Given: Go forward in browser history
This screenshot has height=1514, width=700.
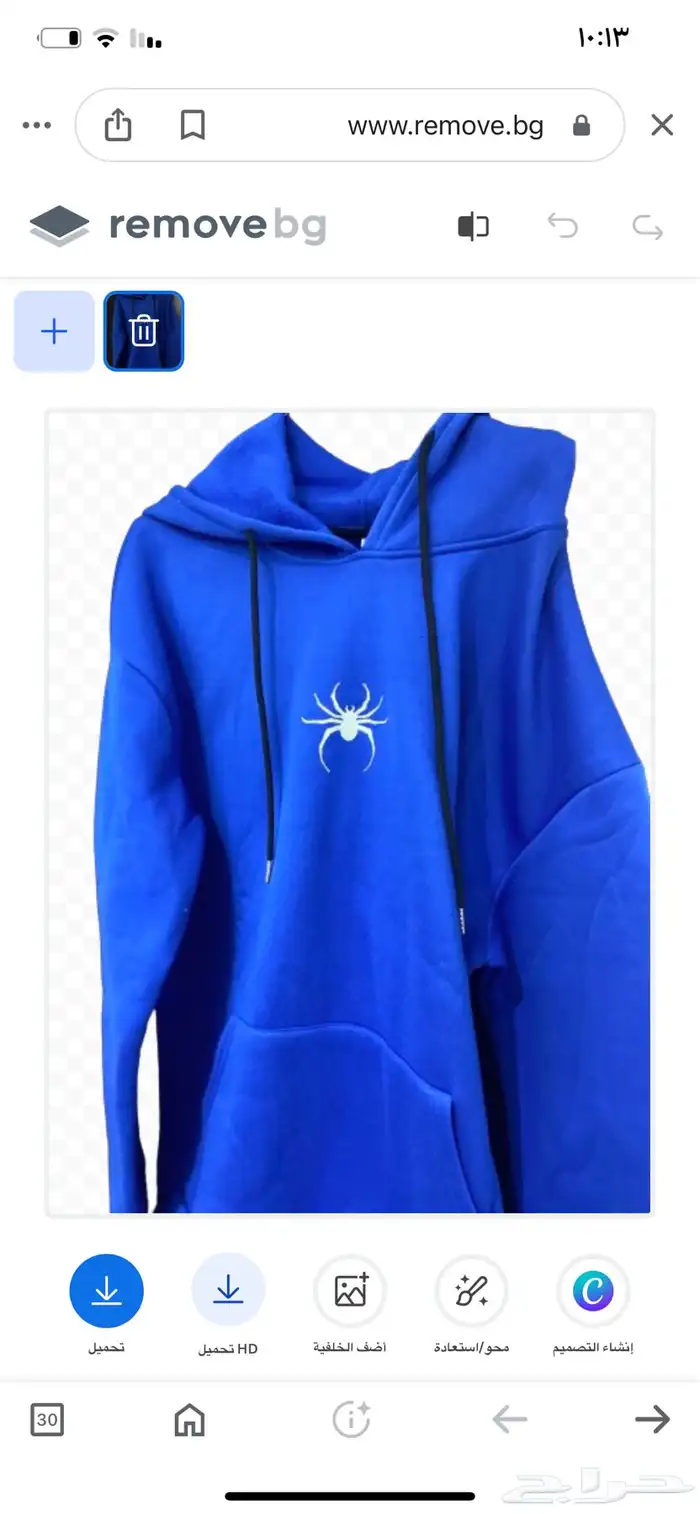Looking at the screenshot, I should (x=652, y=1419).
